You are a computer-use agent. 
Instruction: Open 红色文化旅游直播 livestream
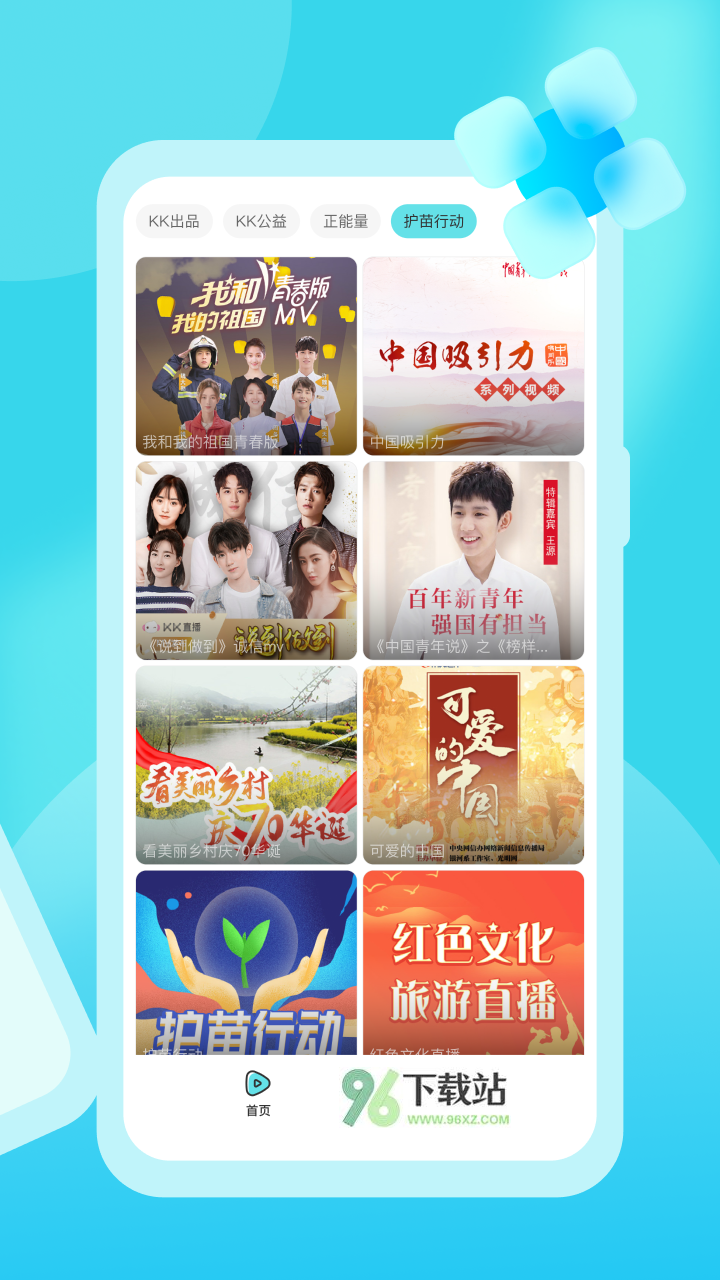472,958
